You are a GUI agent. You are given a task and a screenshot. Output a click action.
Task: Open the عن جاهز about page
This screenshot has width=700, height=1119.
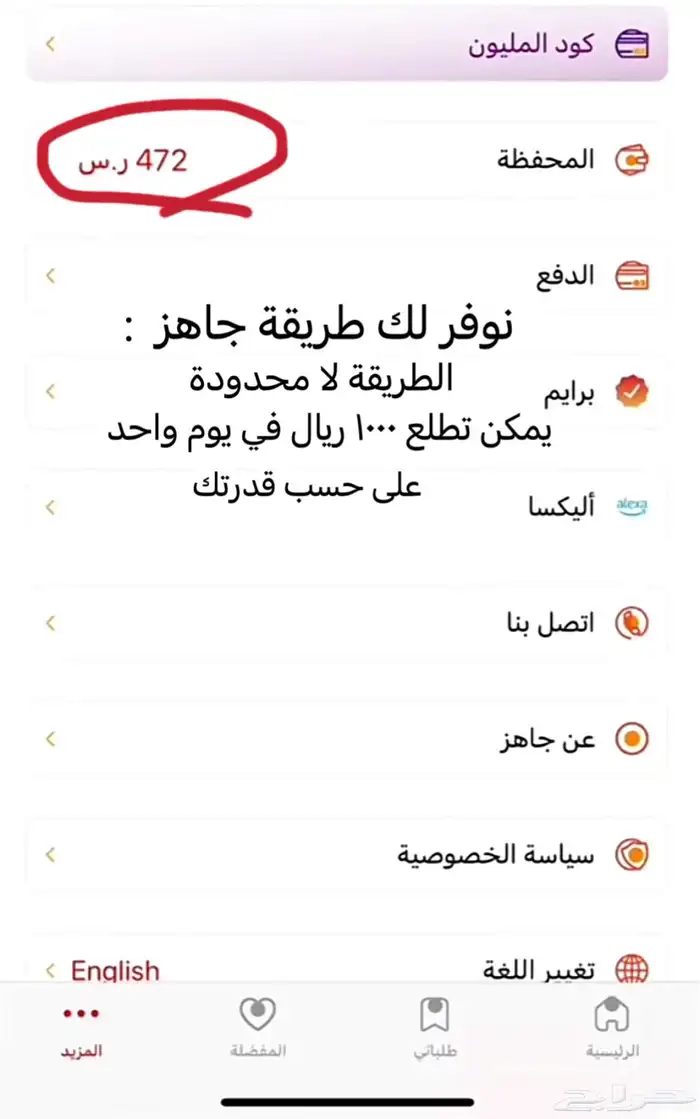(x=348, y=739)
